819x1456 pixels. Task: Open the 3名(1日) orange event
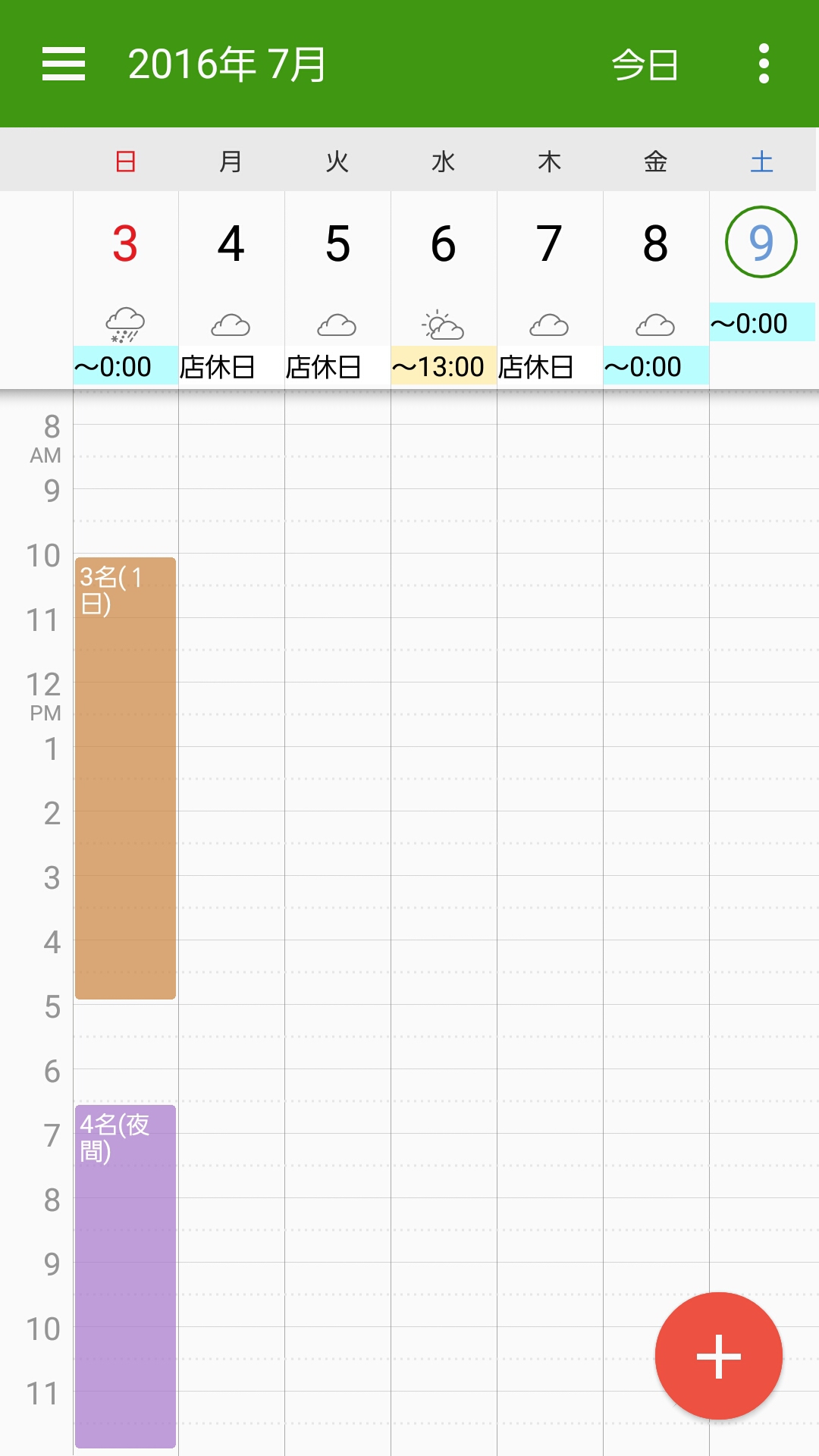coord(125,778)
